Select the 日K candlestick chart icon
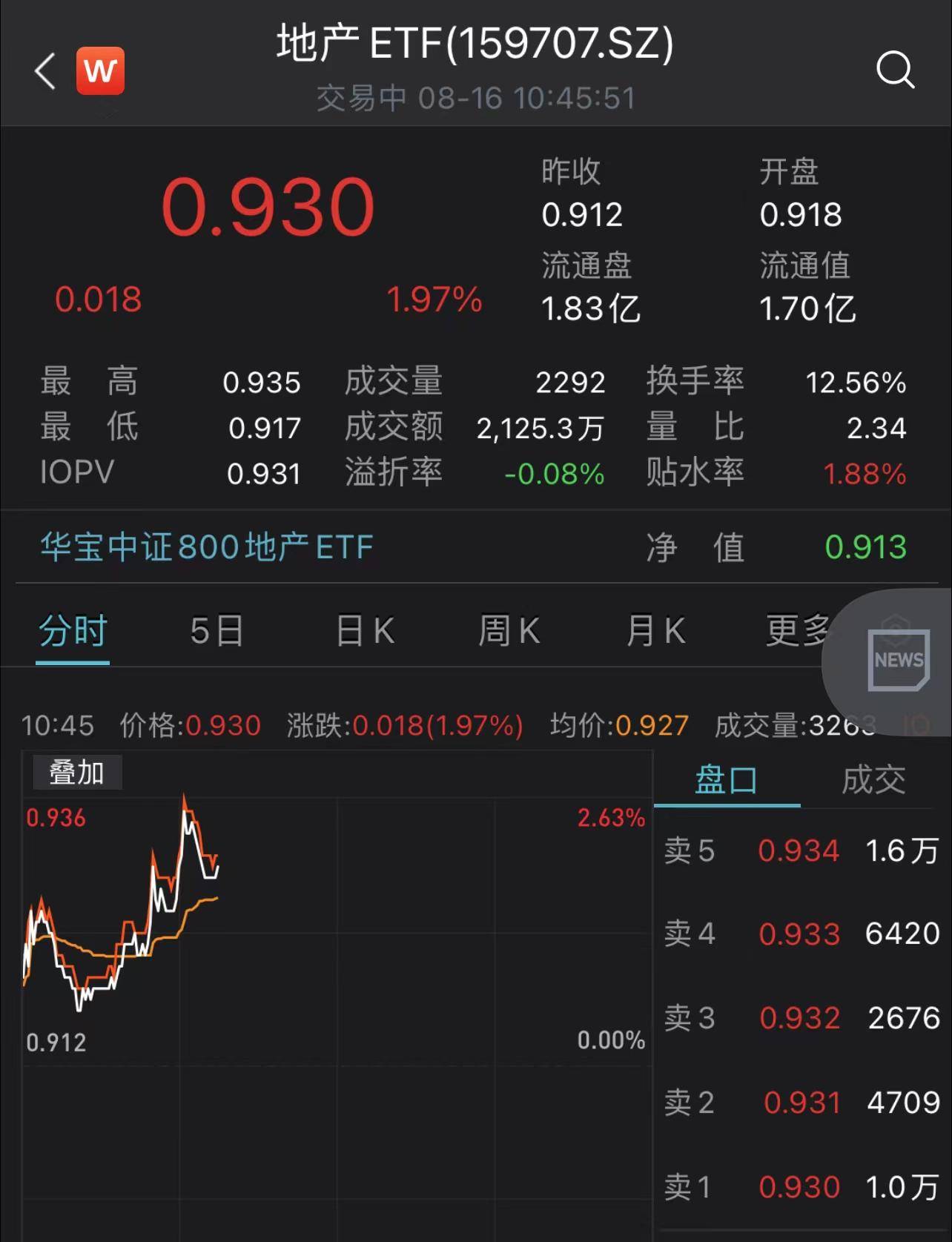The width and height of the screenshot is (952, 1242). point(365,630)
